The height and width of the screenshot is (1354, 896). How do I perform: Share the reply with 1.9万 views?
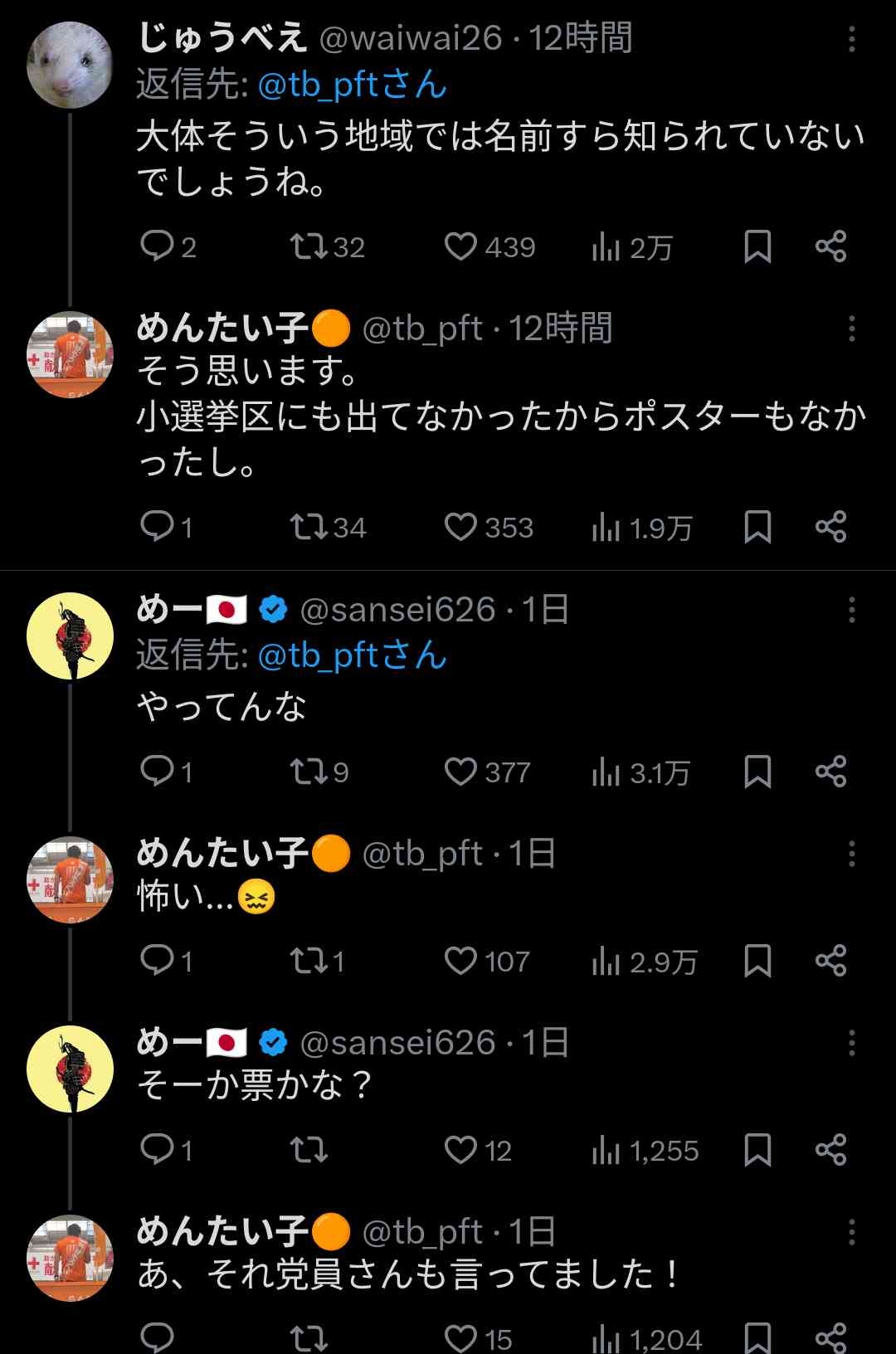[x=830, y=527]
